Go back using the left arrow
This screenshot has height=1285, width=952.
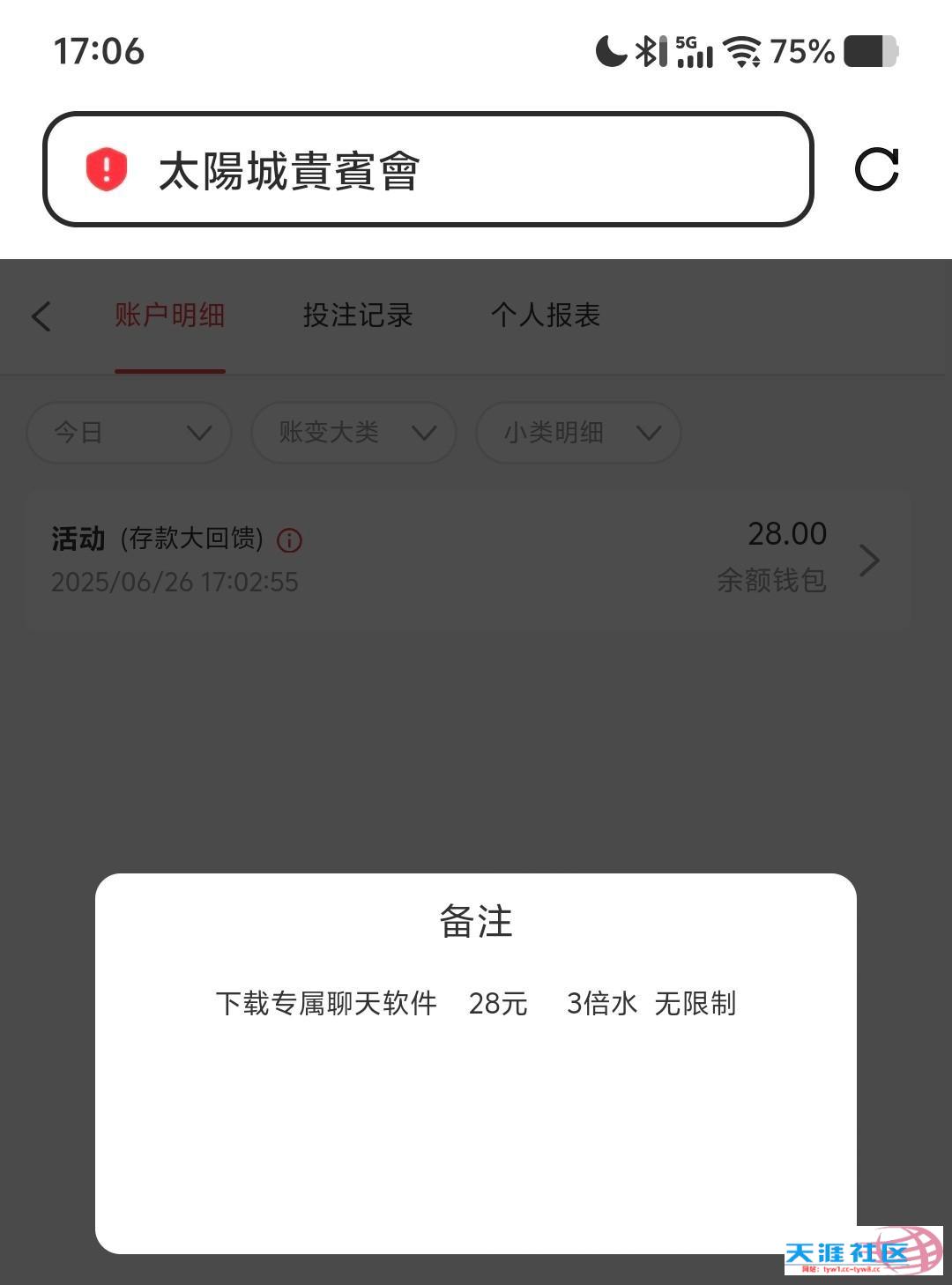click(x=41, y=316)
